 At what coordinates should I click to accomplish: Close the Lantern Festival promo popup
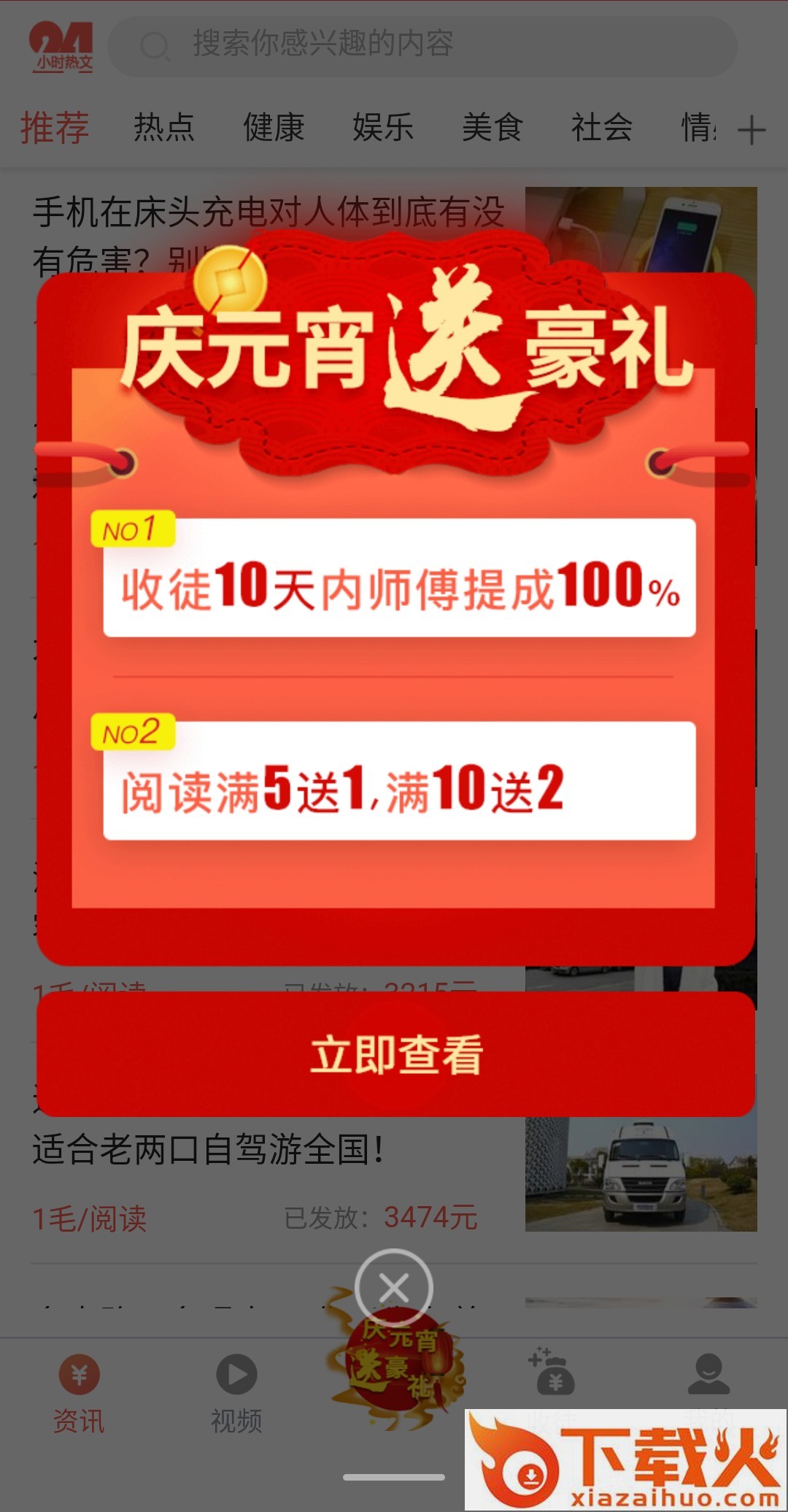394,1288
